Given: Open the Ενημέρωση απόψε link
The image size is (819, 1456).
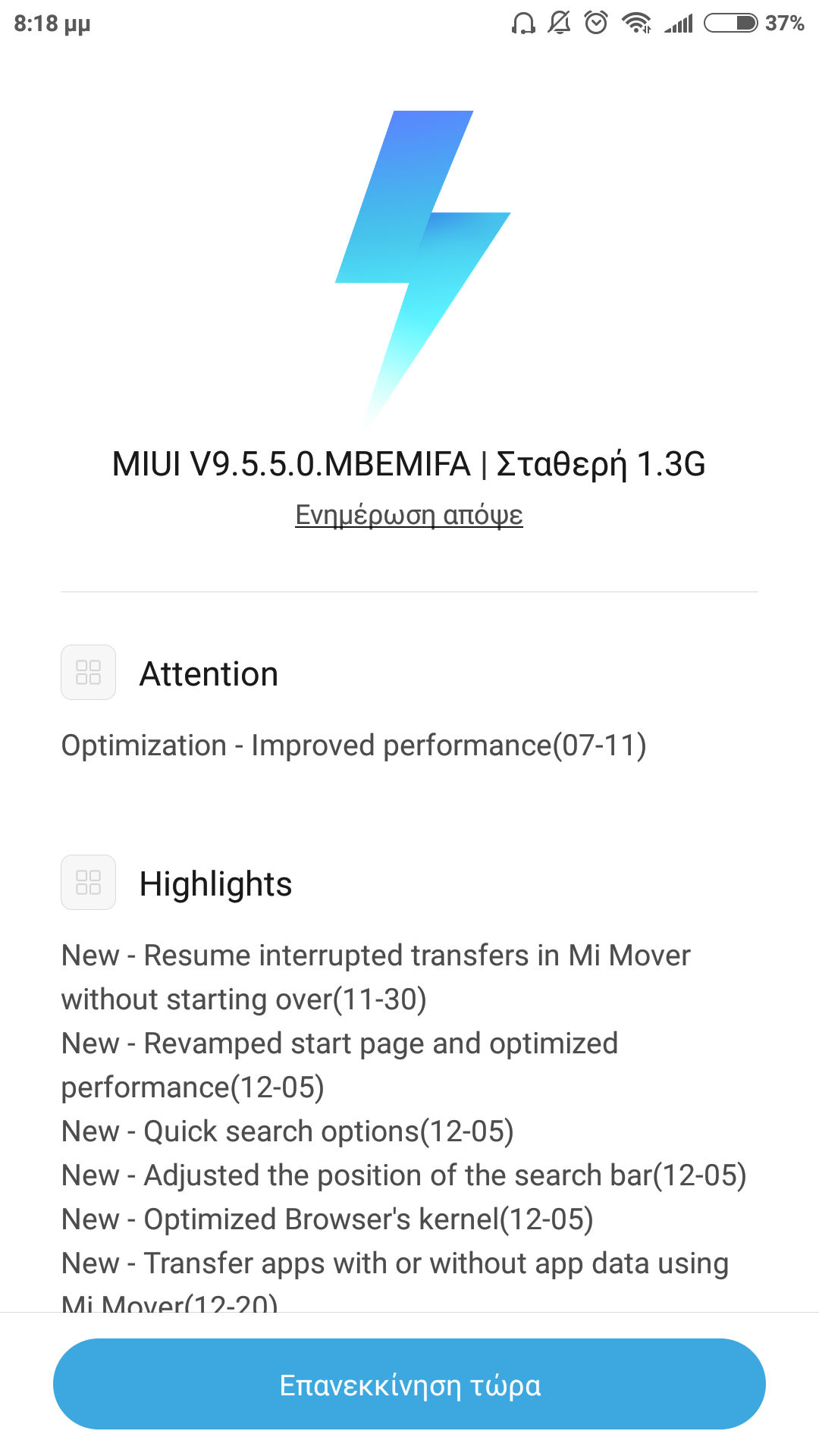Looking at the screenshot, I should 409,515.
